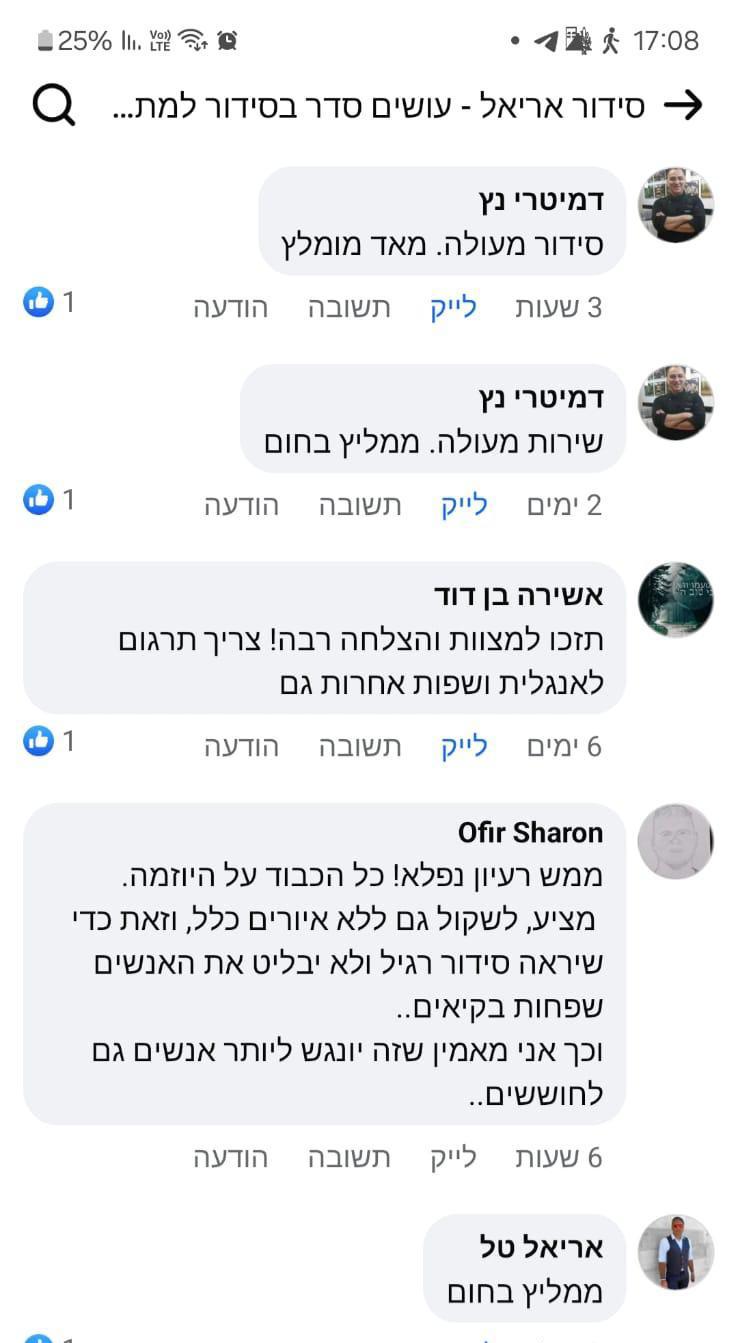Viewport: 738px width, 1343px height.
Task: Go back using the top arrow
Action: [684, 106]
